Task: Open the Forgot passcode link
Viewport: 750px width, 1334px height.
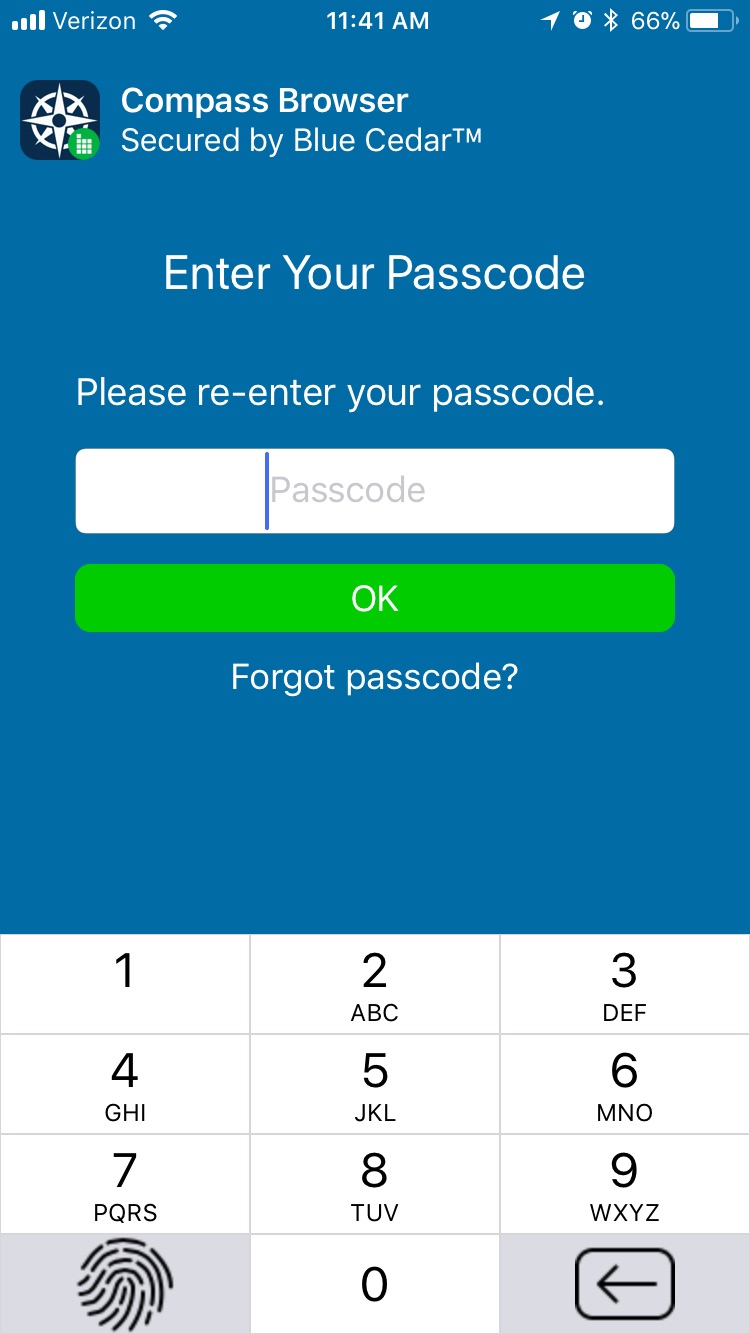Action: (375, 677)
